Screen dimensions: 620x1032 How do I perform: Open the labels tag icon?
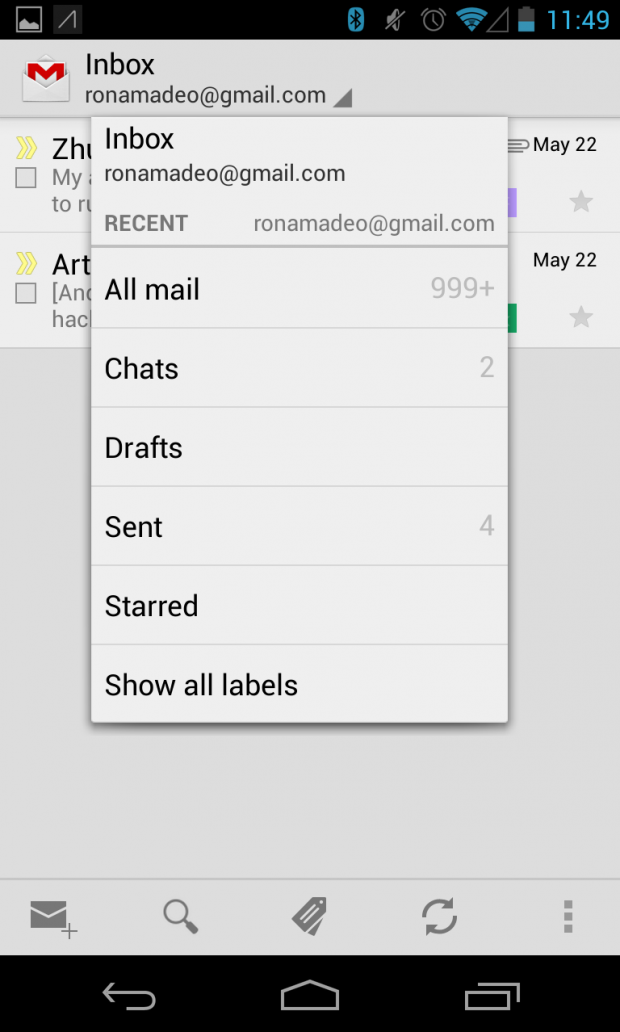click(x=310, y=916)
